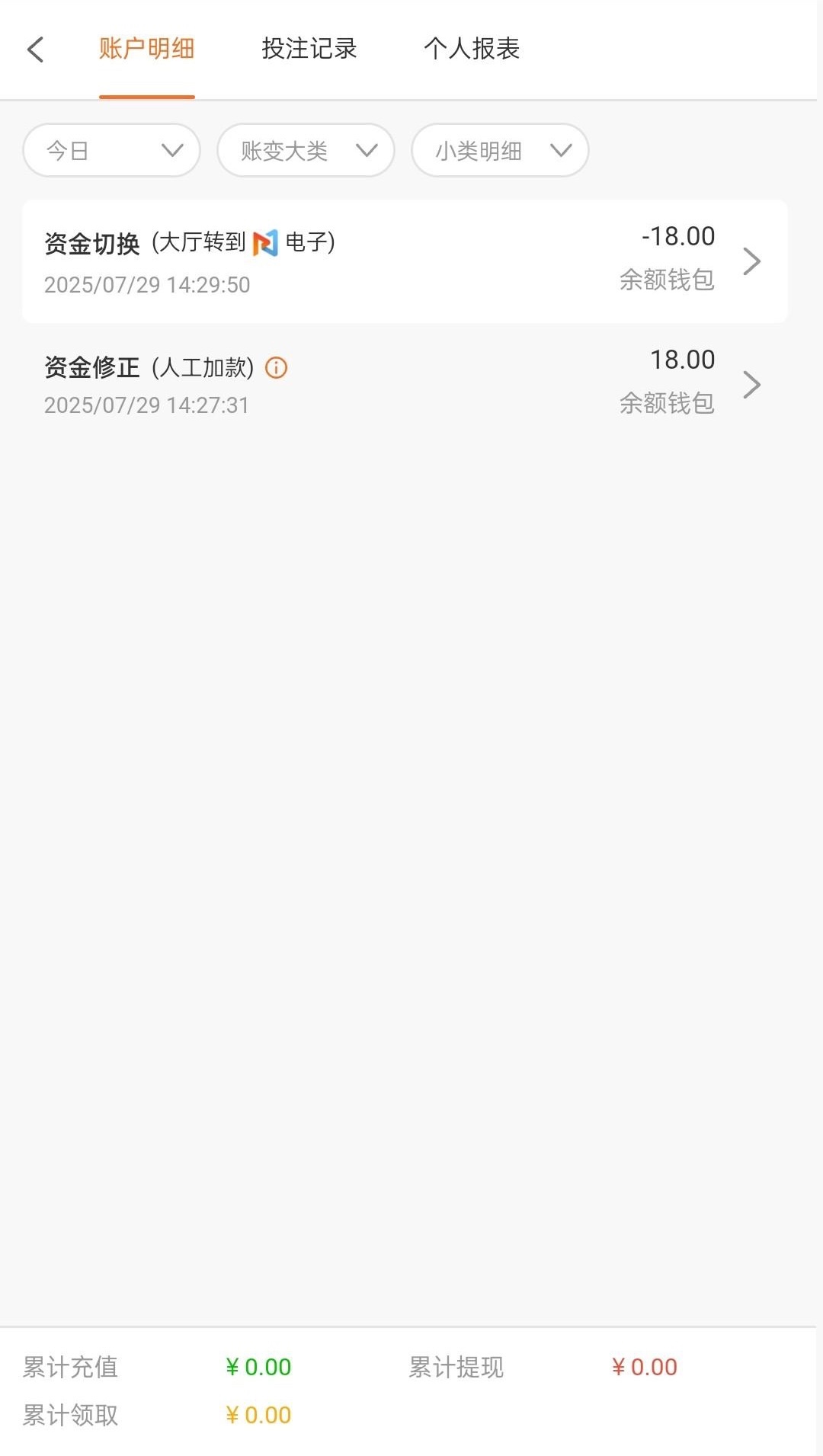Switch to the 投注记录 tab

pos(309,49)
